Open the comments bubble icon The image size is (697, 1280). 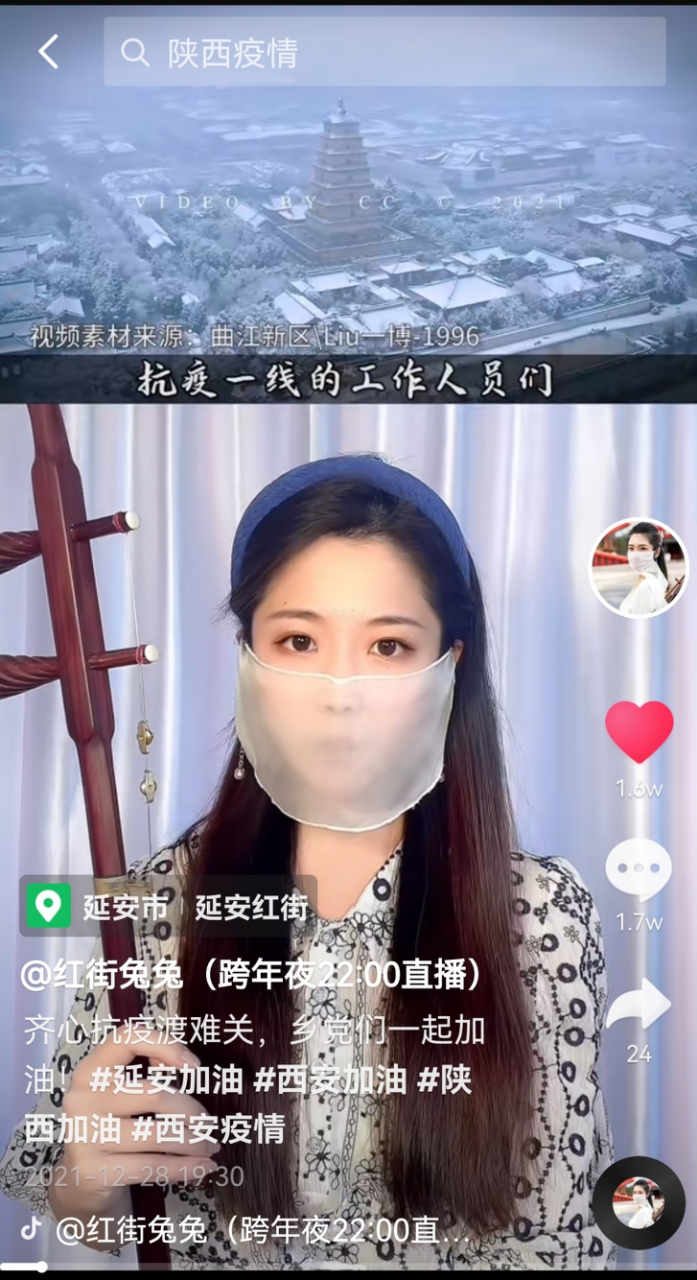click(638, 869)
